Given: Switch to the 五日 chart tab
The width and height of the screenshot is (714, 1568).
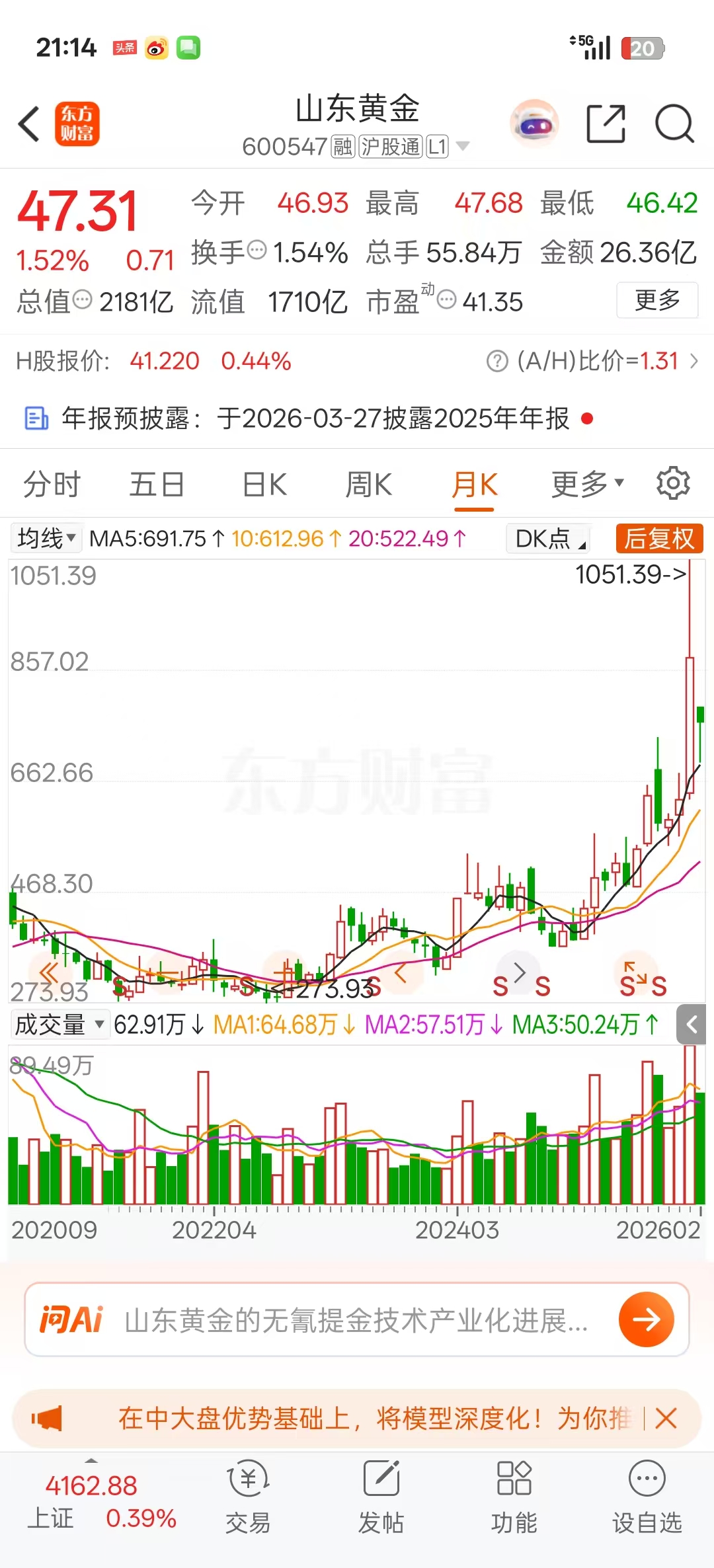Looking at the screenshot, I should [x=157, y=485].
